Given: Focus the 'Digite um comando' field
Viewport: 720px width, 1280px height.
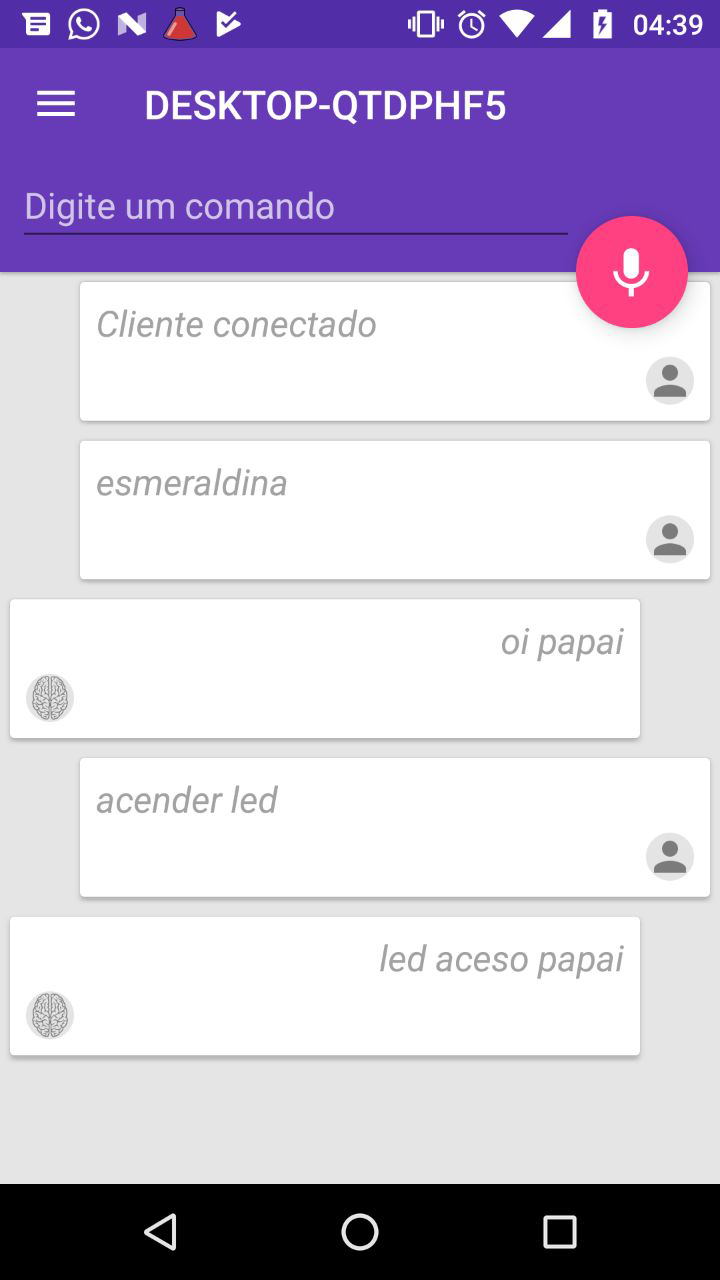Looking at the screenshot, I should point(295,207).
